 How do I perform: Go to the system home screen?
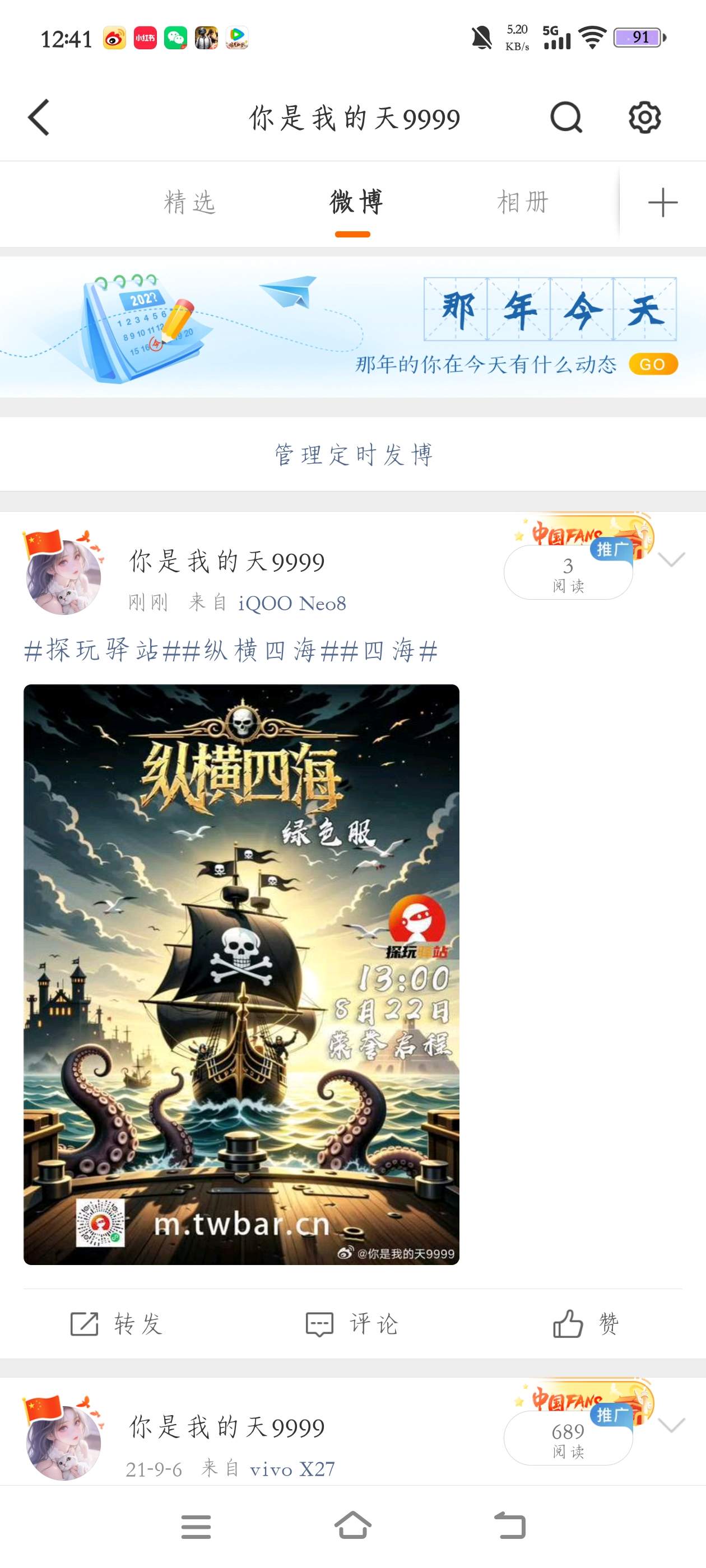click(x=352, y=1526)
